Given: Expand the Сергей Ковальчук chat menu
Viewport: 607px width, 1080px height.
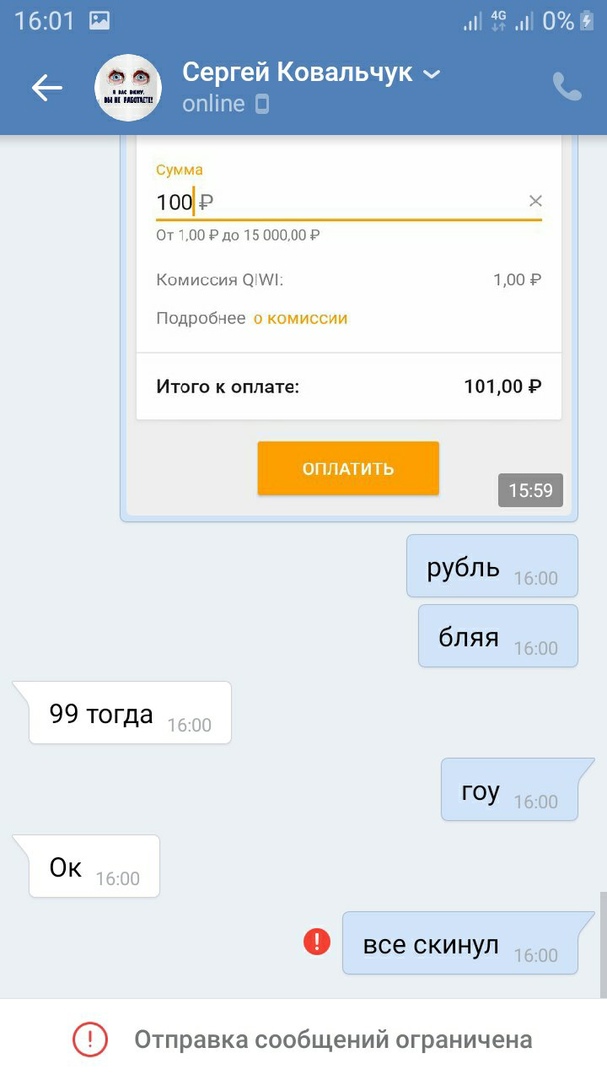Looking at the screenshot, I should click(x=431, y=74).
